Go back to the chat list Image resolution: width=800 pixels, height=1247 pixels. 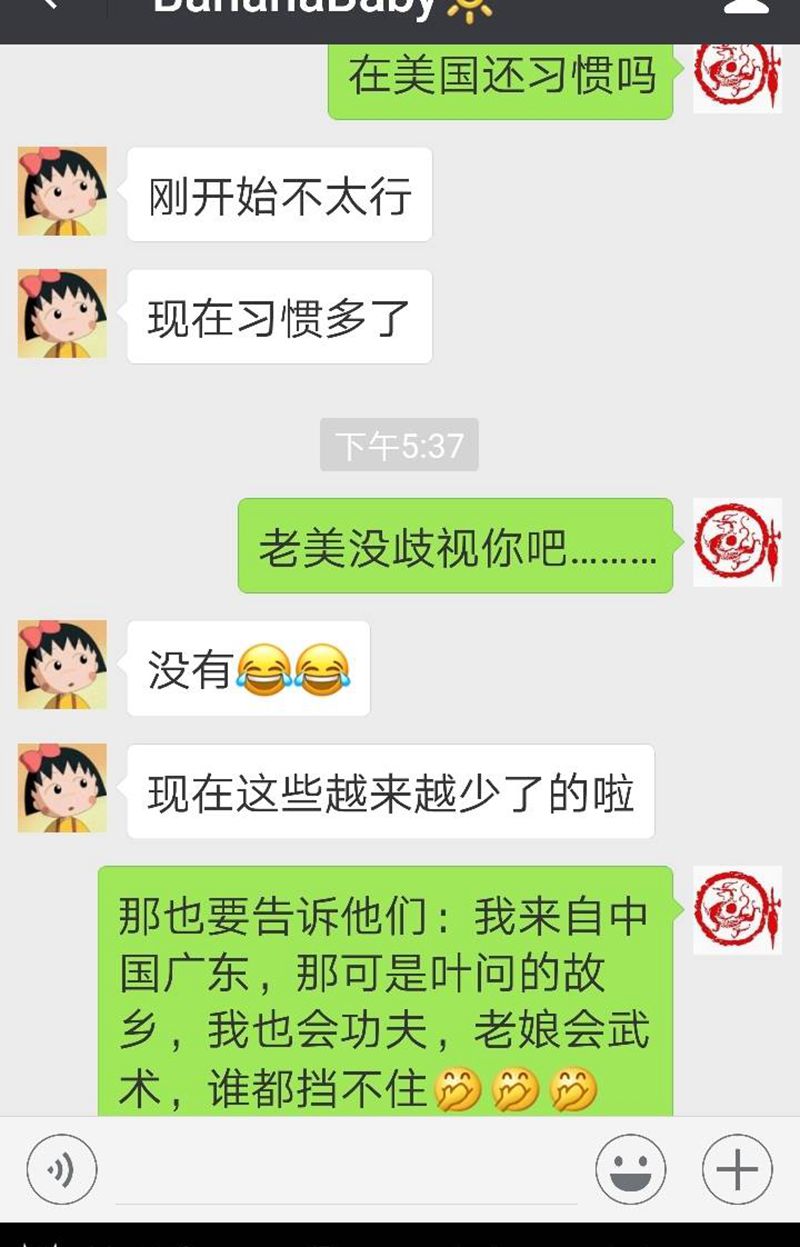48,6
